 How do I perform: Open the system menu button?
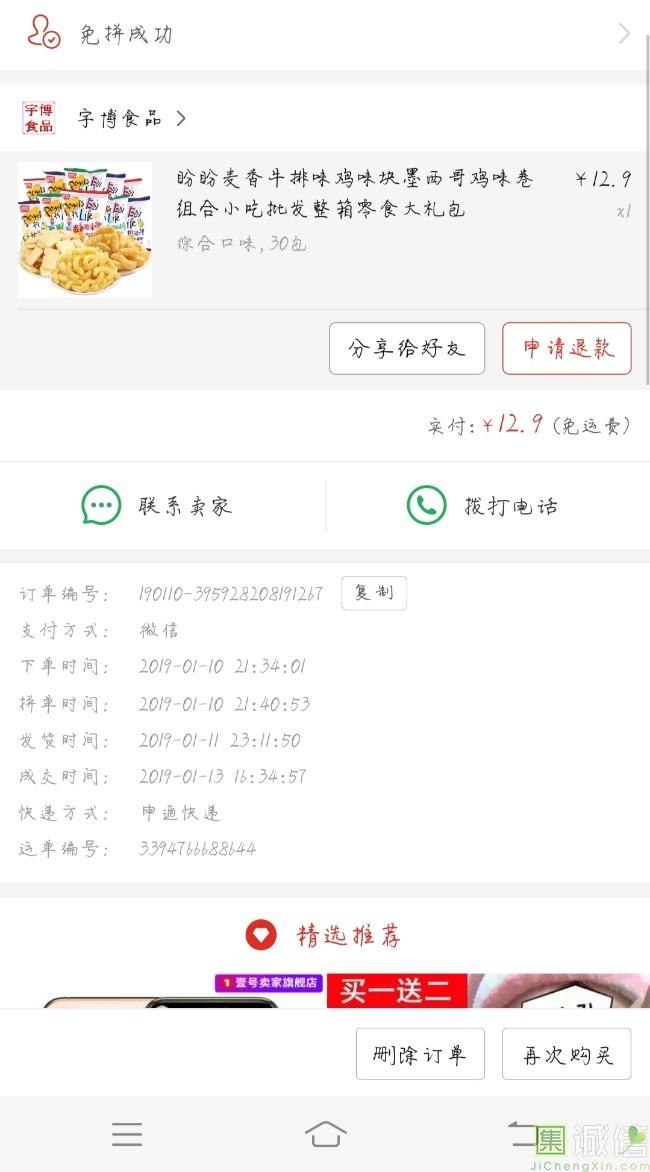pyautogui.click(x=127, y=1134)
